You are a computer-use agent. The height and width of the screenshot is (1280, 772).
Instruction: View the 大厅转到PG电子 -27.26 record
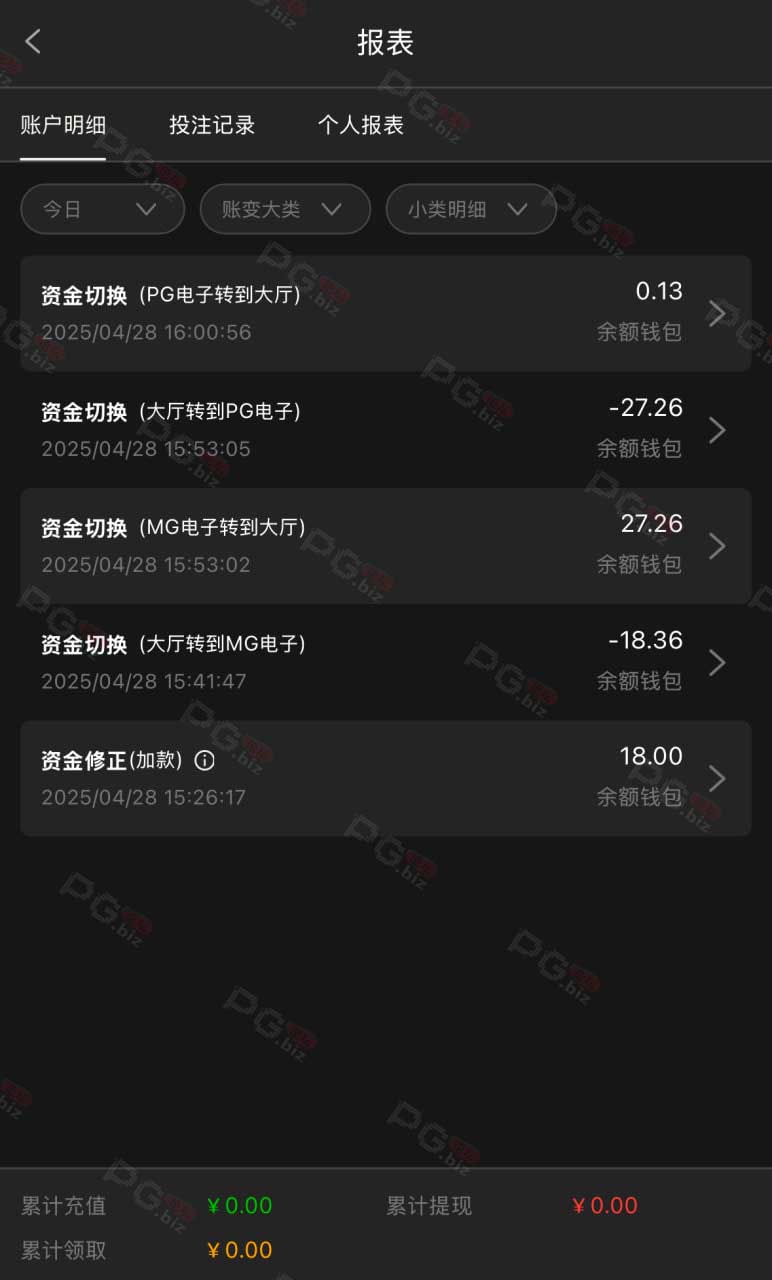point(385,430)
